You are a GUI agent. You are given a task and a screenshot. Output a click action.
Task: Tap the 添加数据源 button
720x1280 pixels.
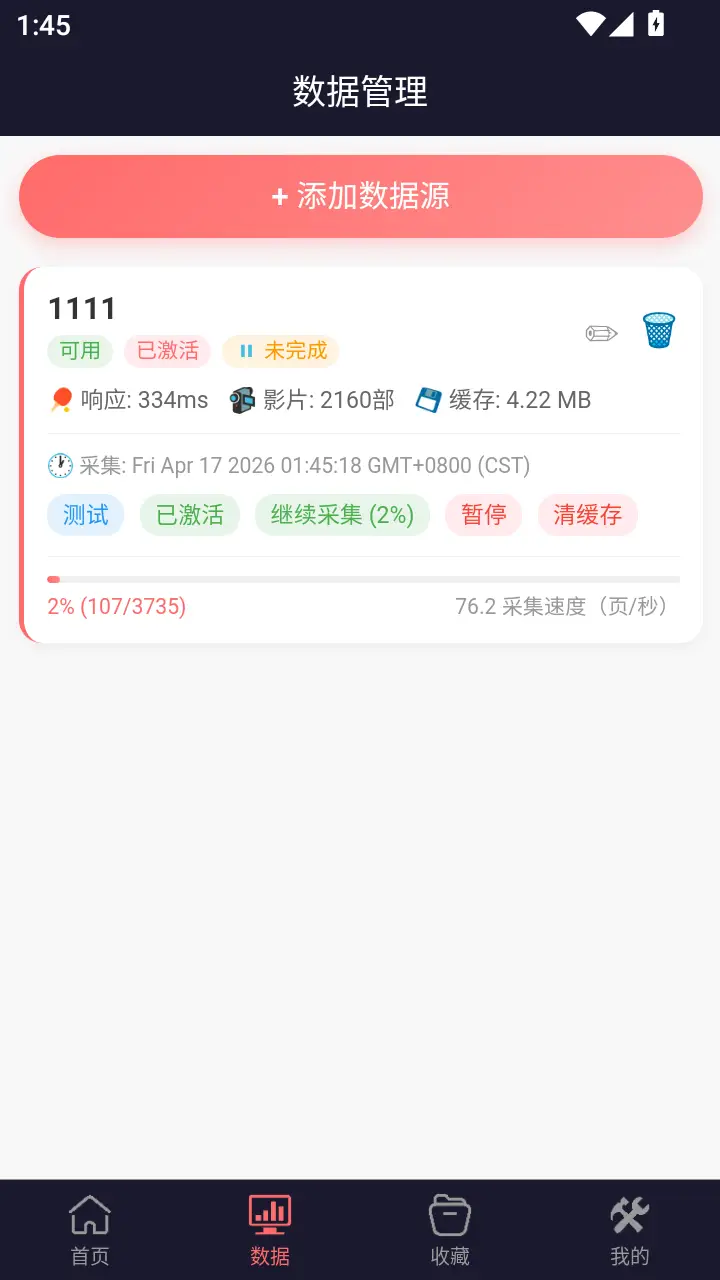click(x=360, y=196)
